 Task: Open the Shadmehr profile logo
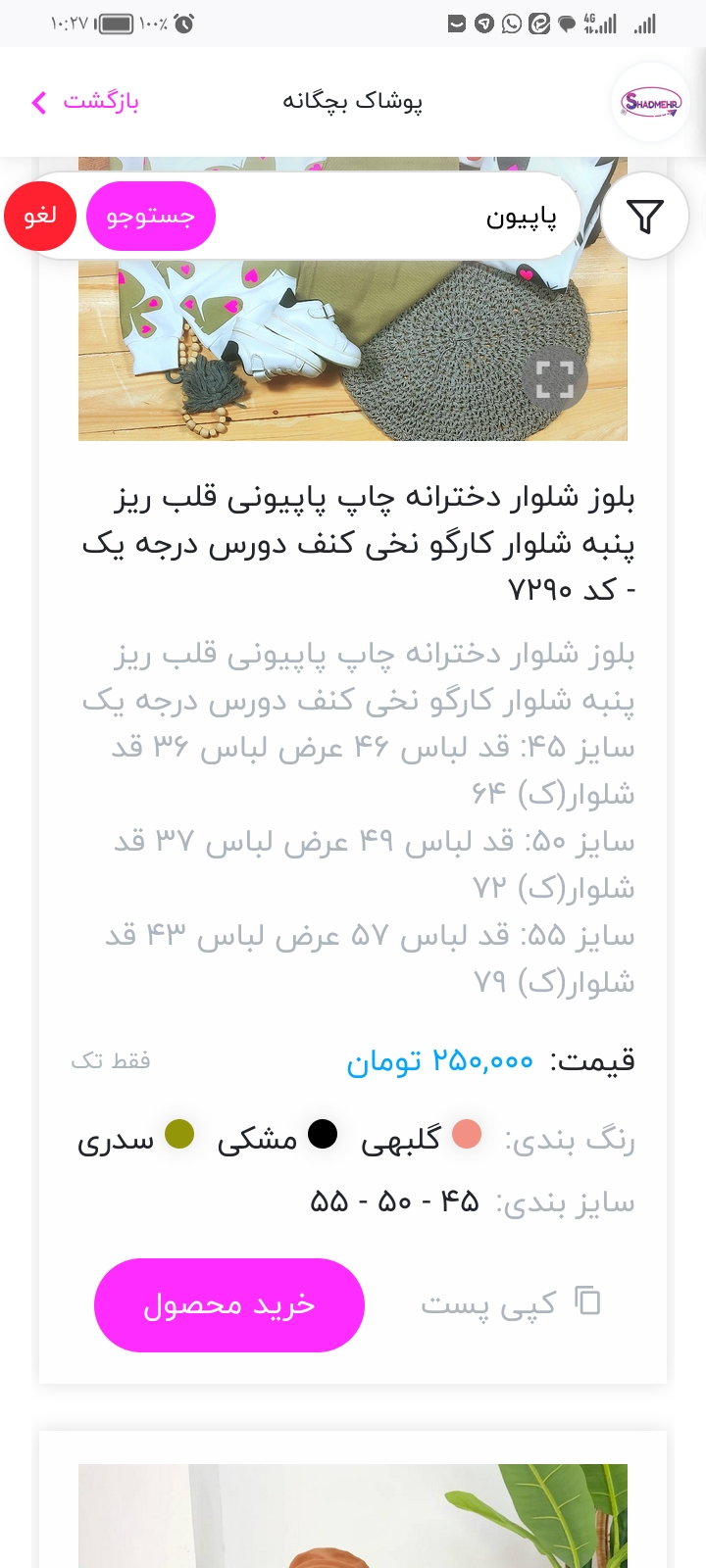tap(651, 102)
